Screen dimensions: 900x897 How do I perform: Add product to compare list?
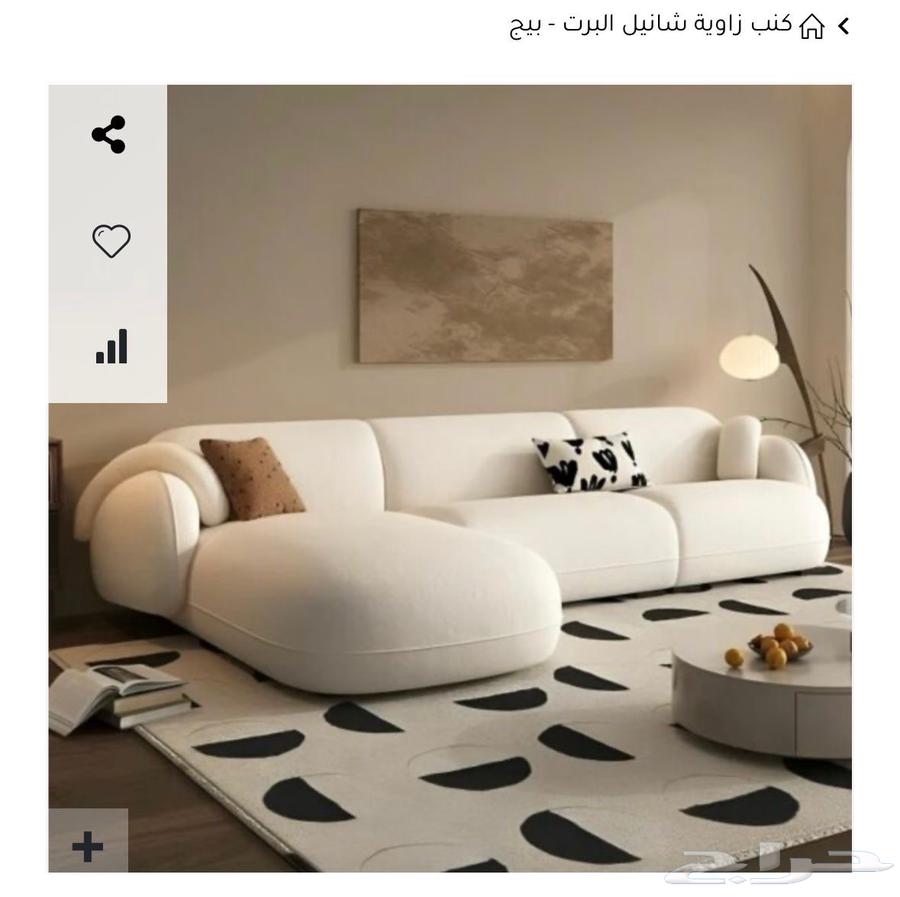(x=111, y=346)
